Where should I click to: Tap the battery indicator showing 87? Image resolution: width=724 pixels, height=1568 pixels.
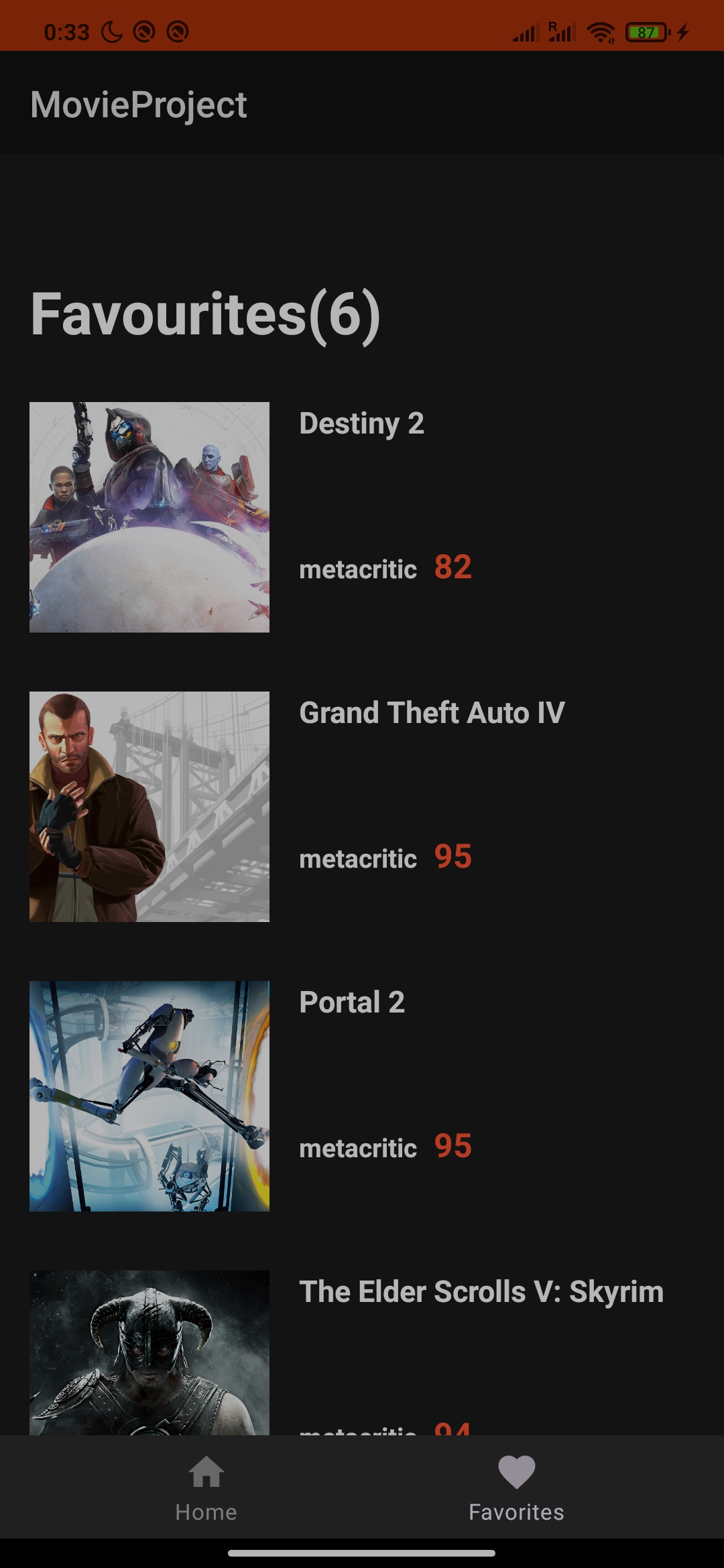645,30
